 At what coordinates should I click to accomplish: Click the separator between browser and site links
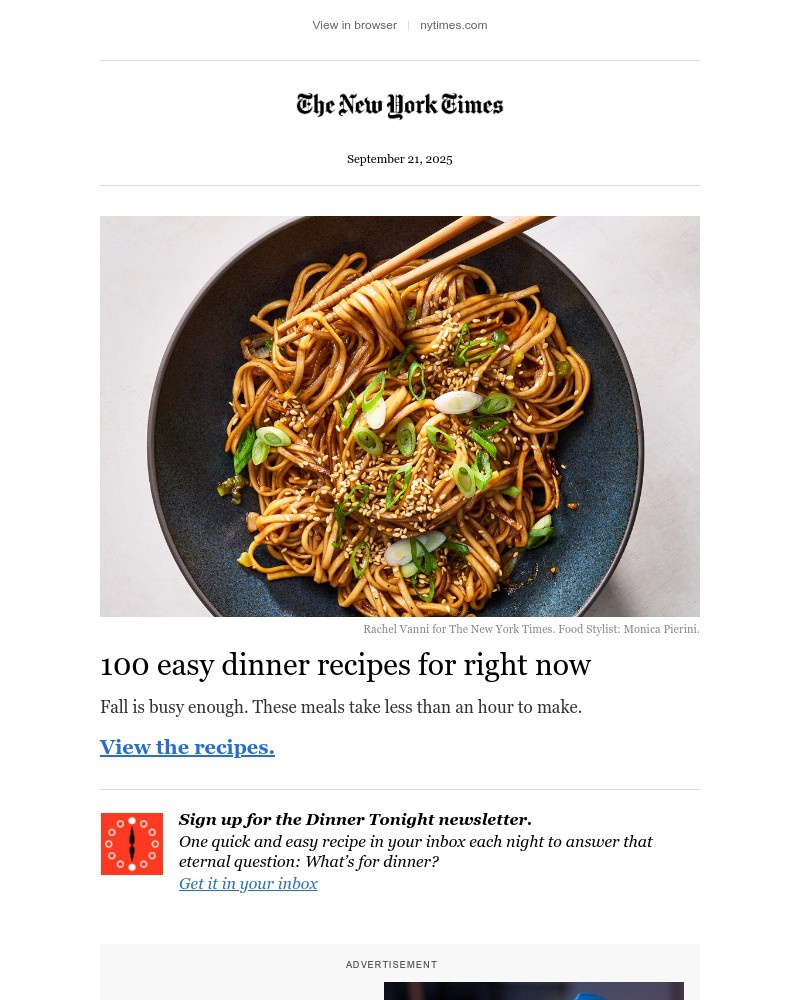[x=408, y=25]
